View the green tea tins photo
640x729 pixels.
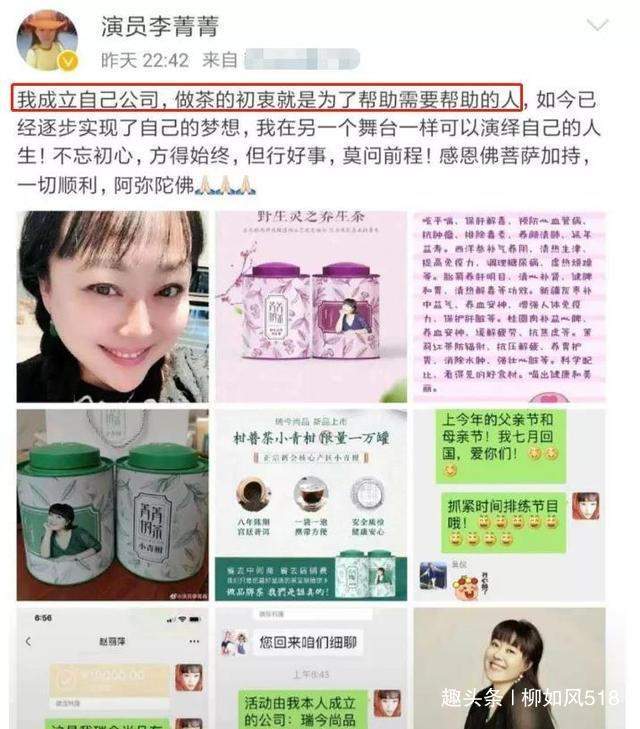[113, 504]
